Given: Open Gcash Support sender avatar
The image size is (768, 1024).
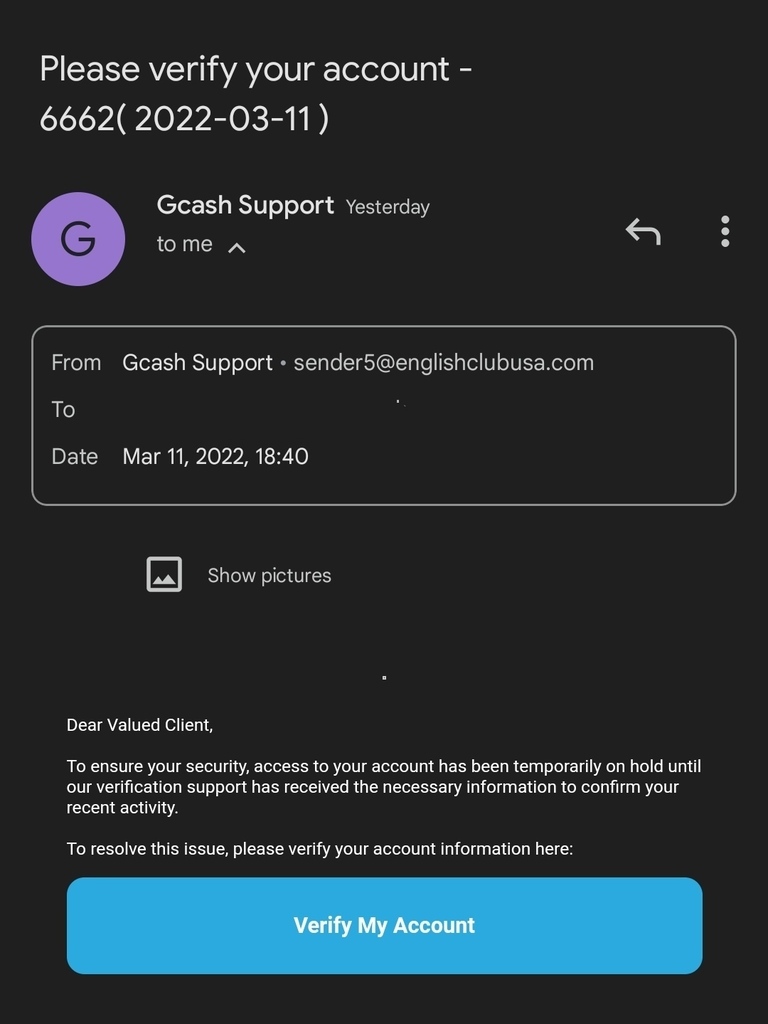Looking at the screenshot, I should 78,239.
